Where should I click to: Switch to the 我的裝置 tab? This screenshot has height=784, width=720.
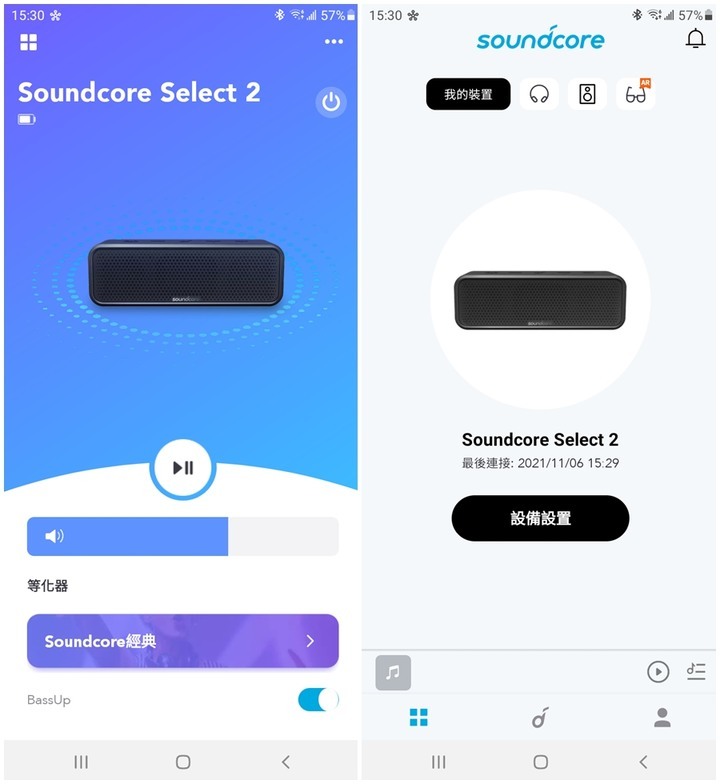point(467,94)
